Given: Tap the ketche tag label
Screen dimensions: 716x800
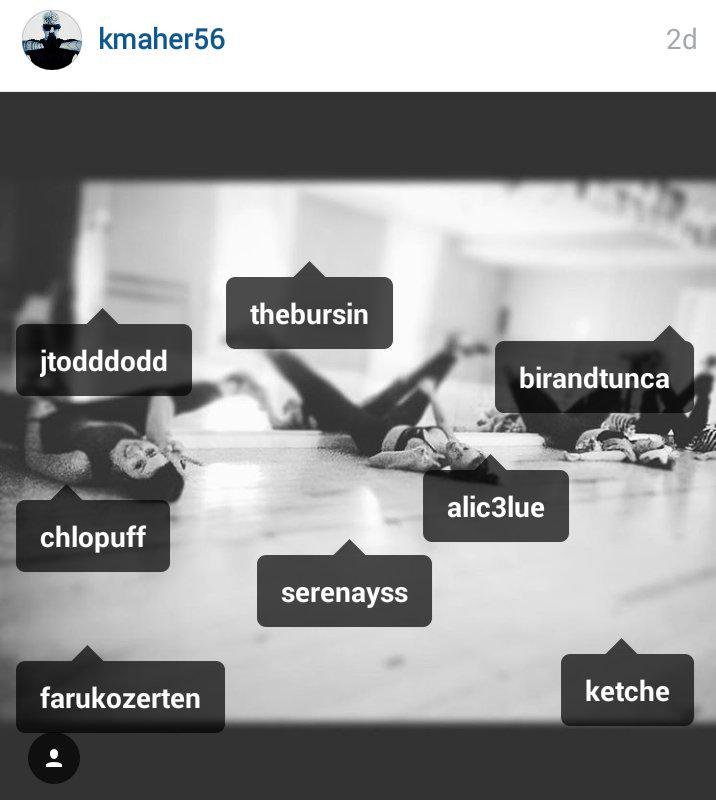Looking at the screenshot, I should tap(627, 690).
